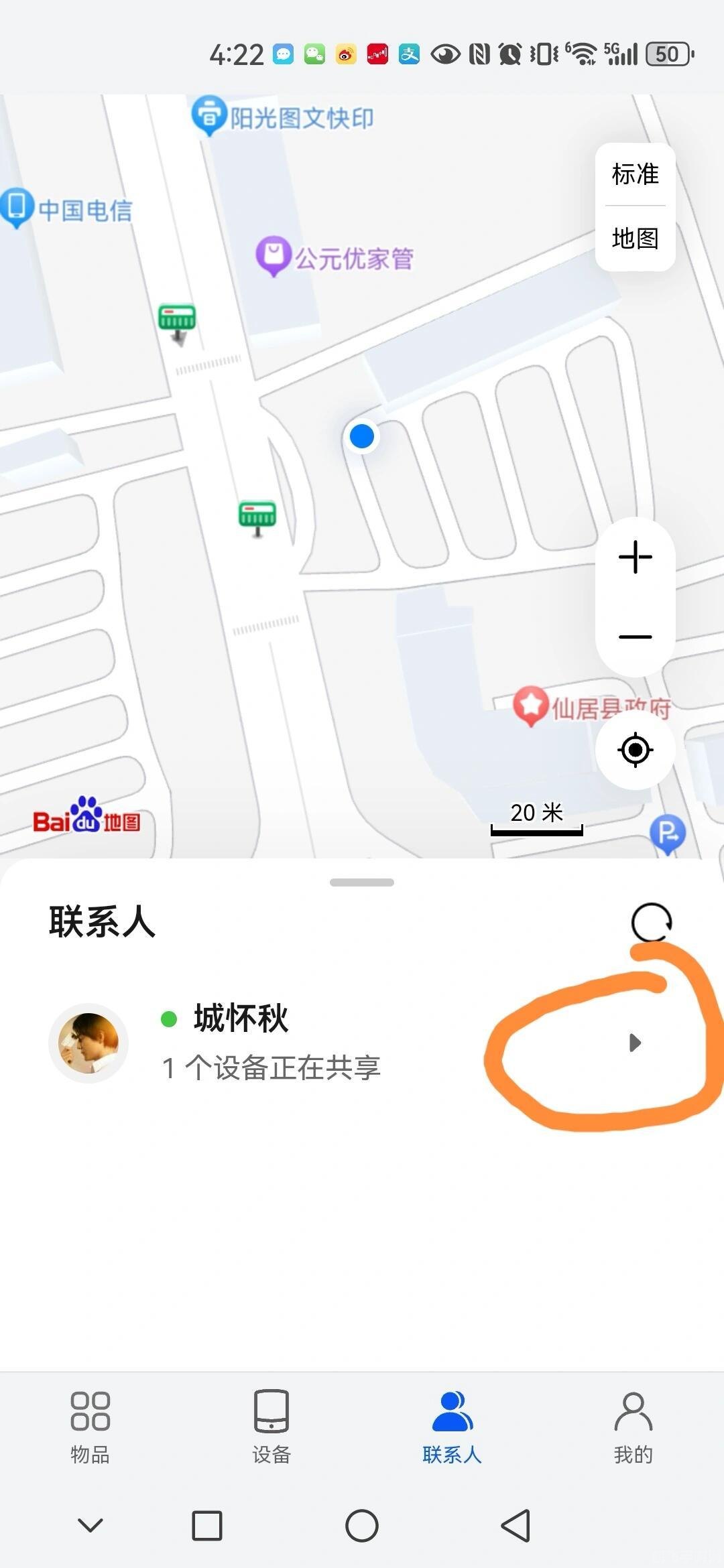Switch the map to 标准 view
The height and width of the screenshot is (1568, 724).
(x=633, y=174)
